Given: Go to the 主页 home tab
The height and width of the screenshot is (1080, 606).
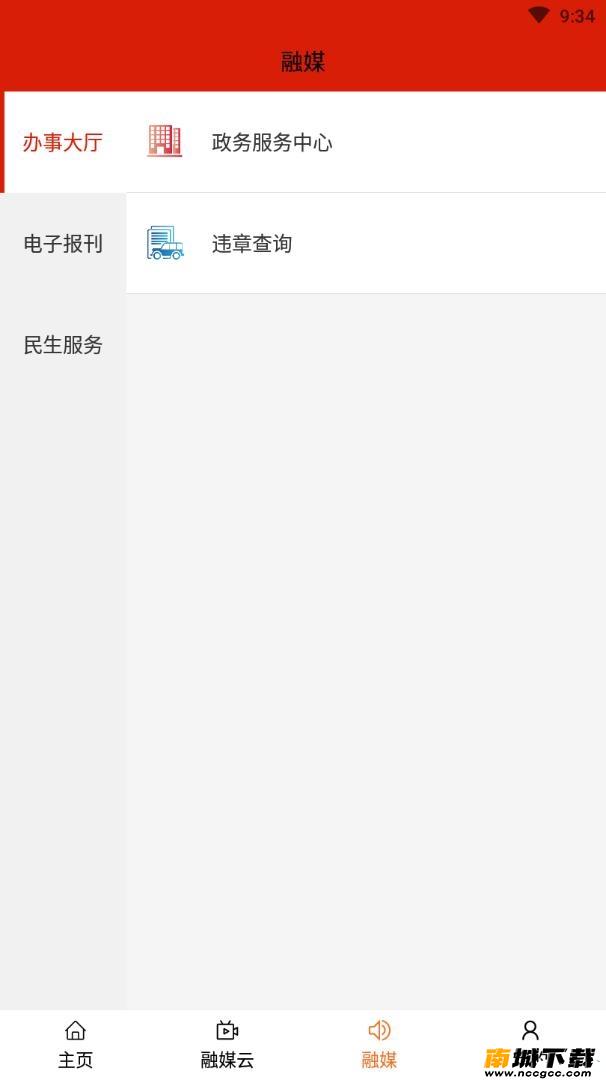Looking at the screenshot, I should tap(76, 1045).
